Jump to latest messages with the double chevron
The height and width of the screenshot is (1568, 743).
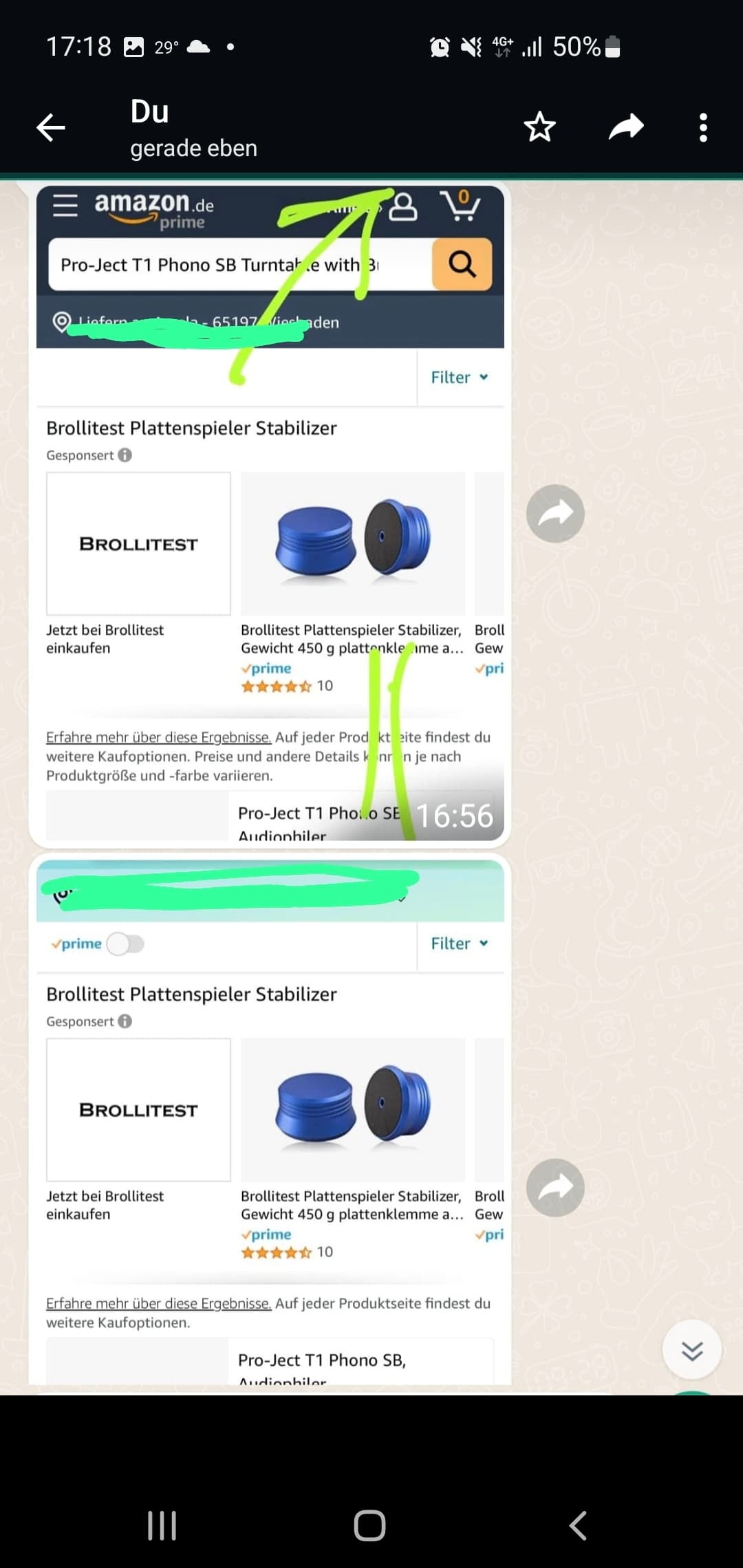coord(691,1349)
